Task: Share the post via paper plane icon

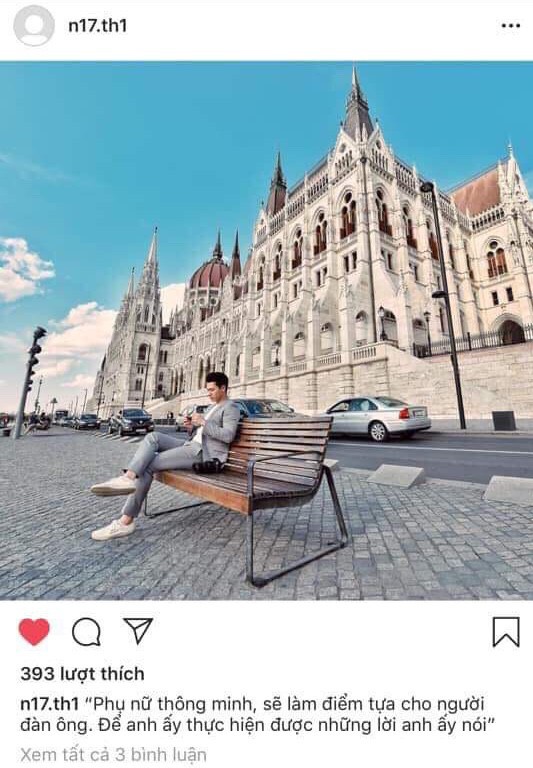Action: point(138,630)
